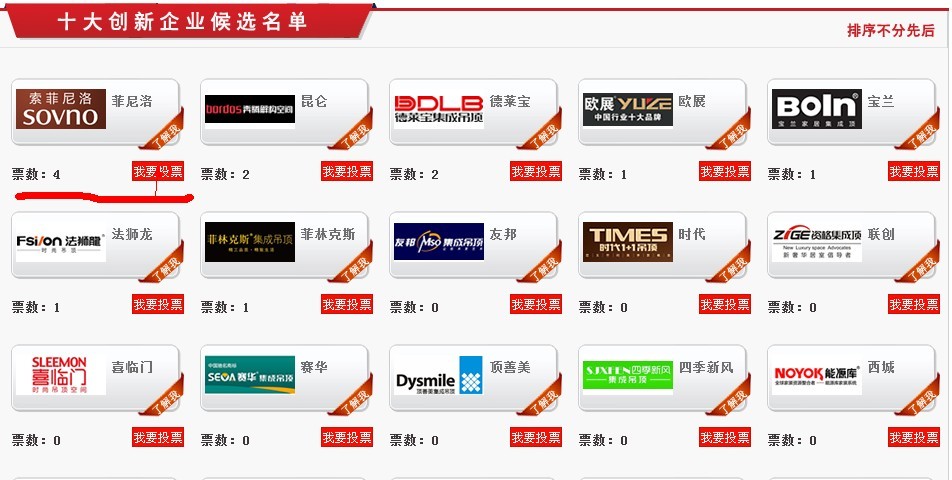Image resolution: width=952 pixels, height=480 pixels.
Task: Cast a vote for 德莱宝
Action: click(x=536, y=172)
